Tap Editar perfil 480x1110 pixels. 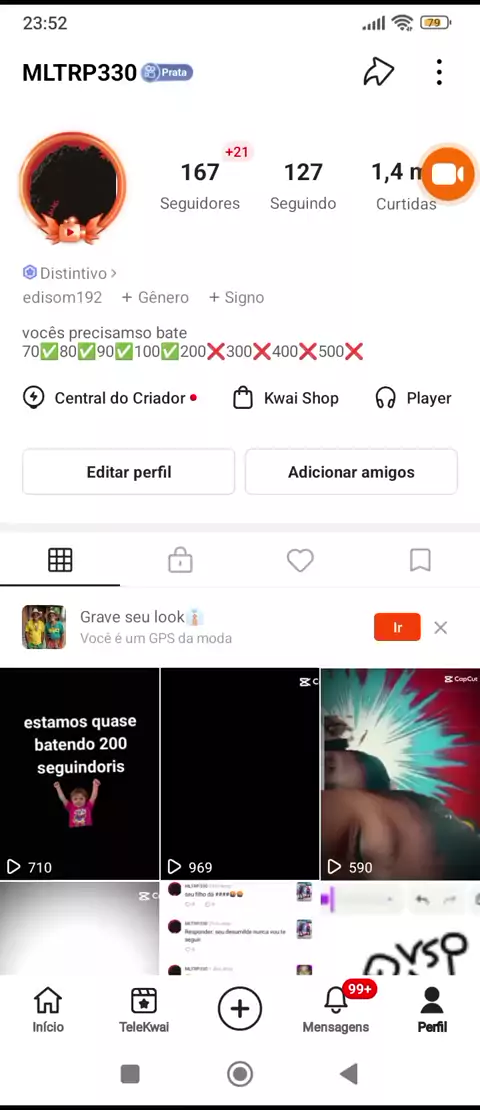pyautogui.click(x=129, y=471)
